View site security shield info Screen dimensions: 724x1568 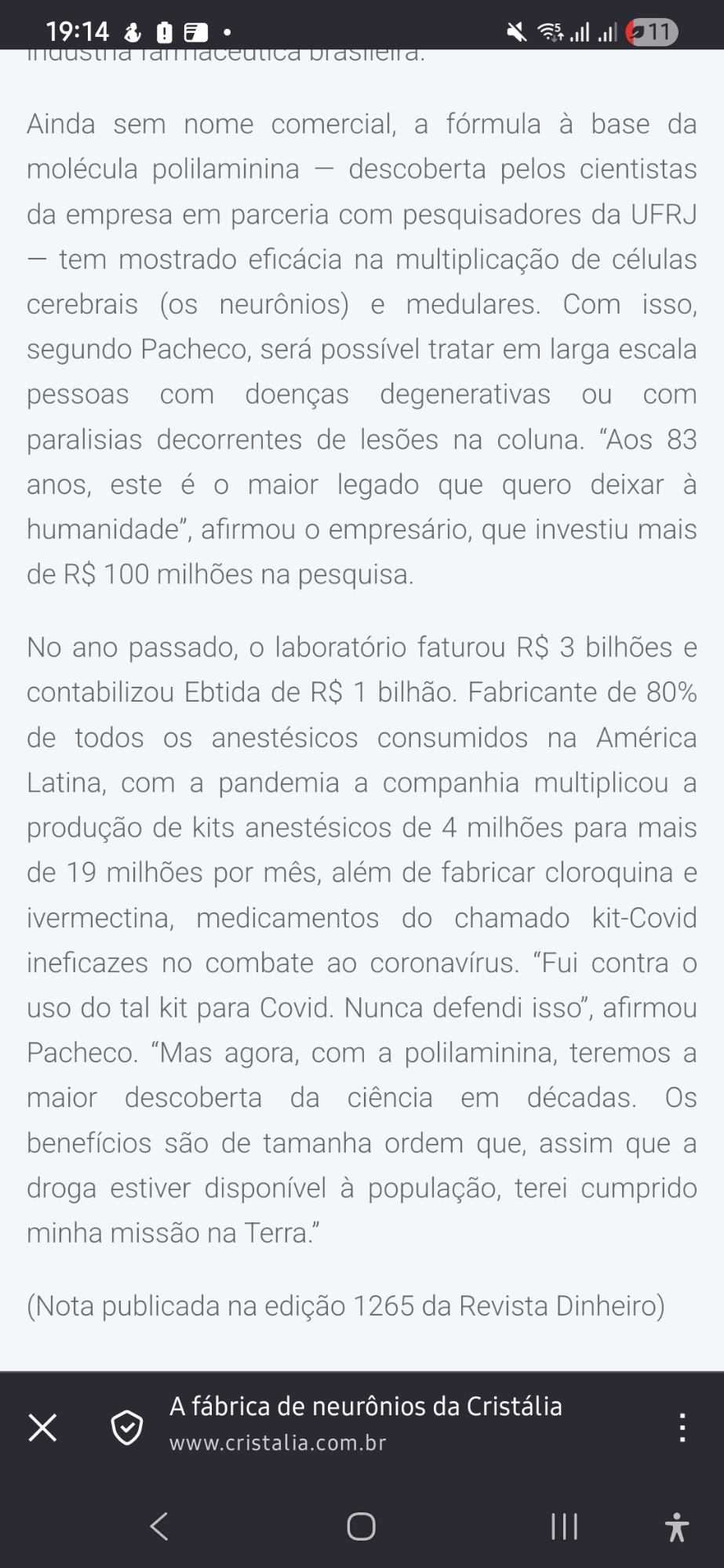pyautogui.click(x=126, y=1428)
